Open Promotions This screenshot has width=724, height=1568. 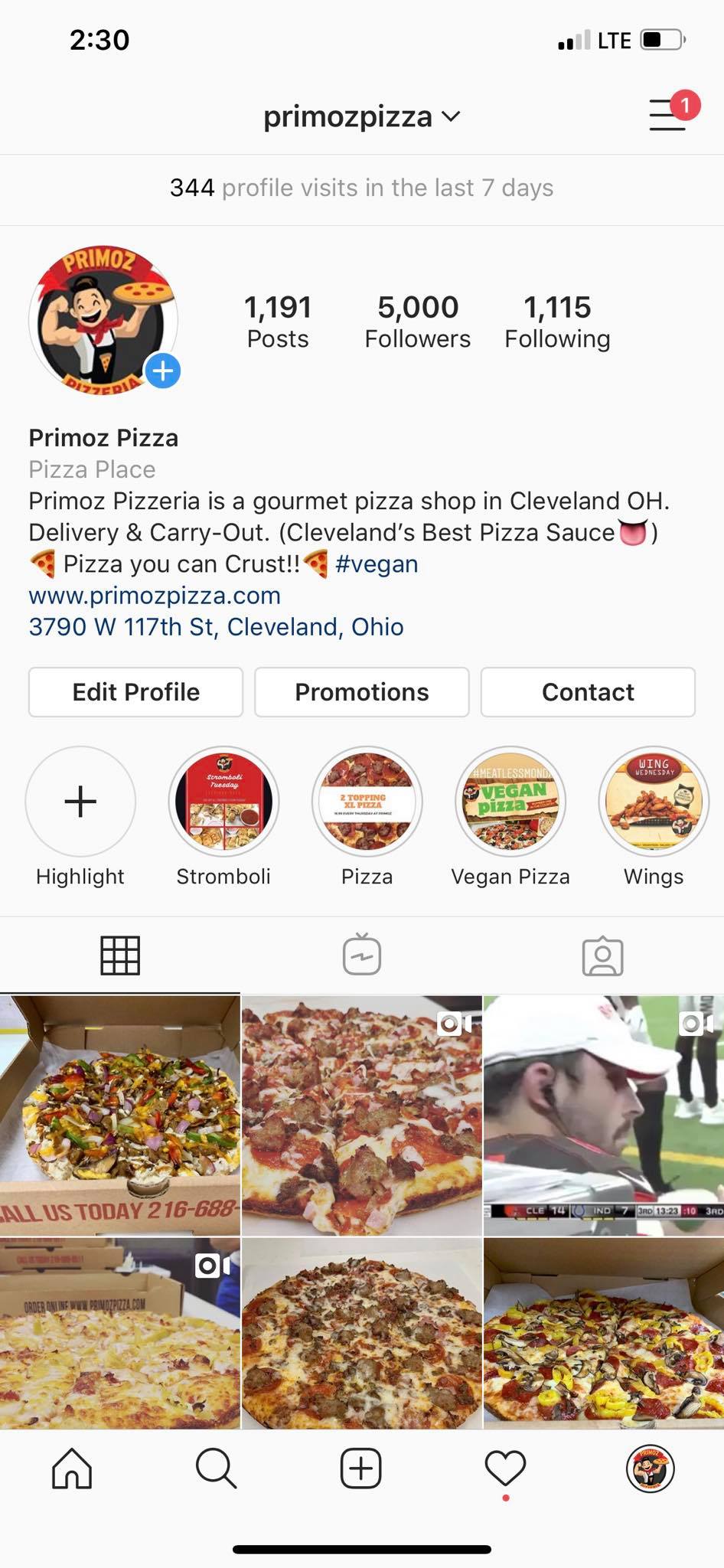pyautogui.click(x=361, y=692)
